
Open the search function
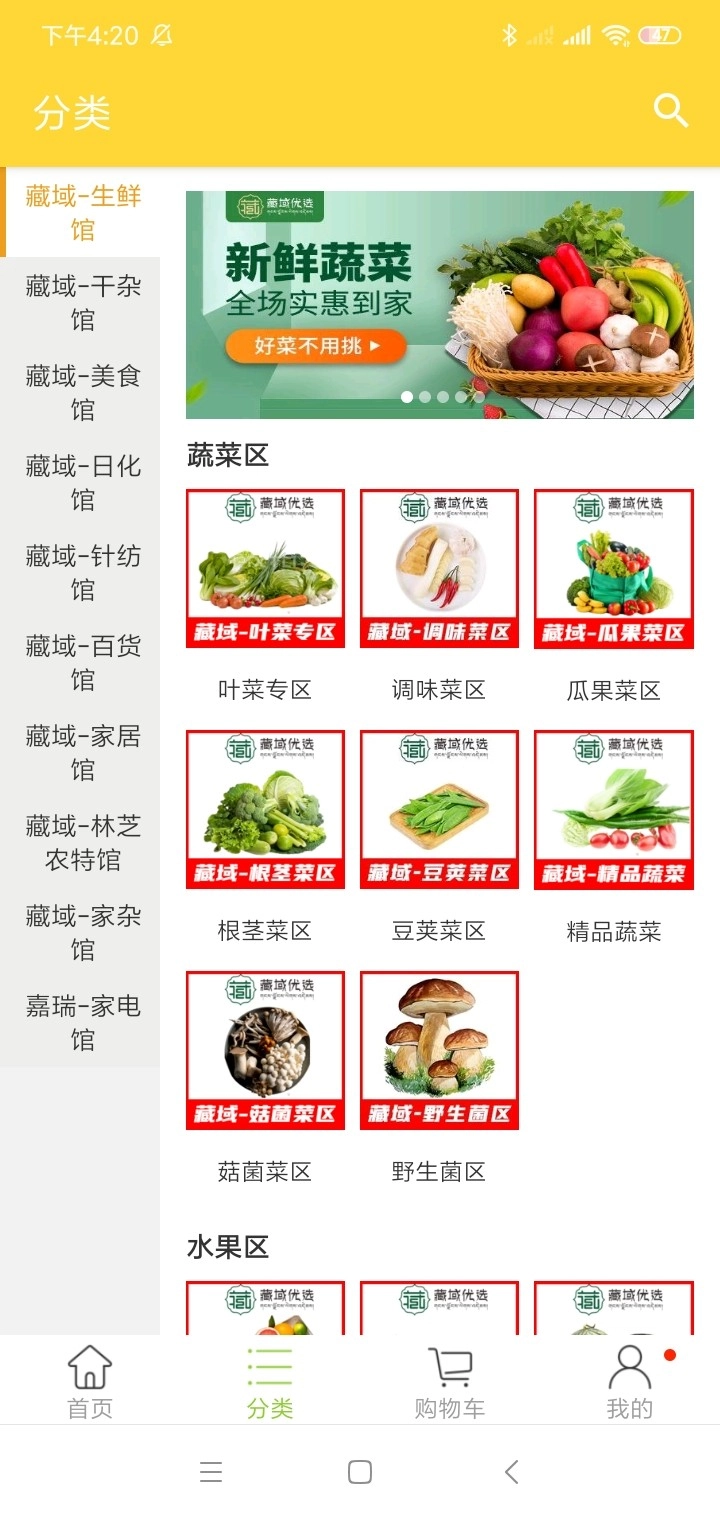pos(671,111)
